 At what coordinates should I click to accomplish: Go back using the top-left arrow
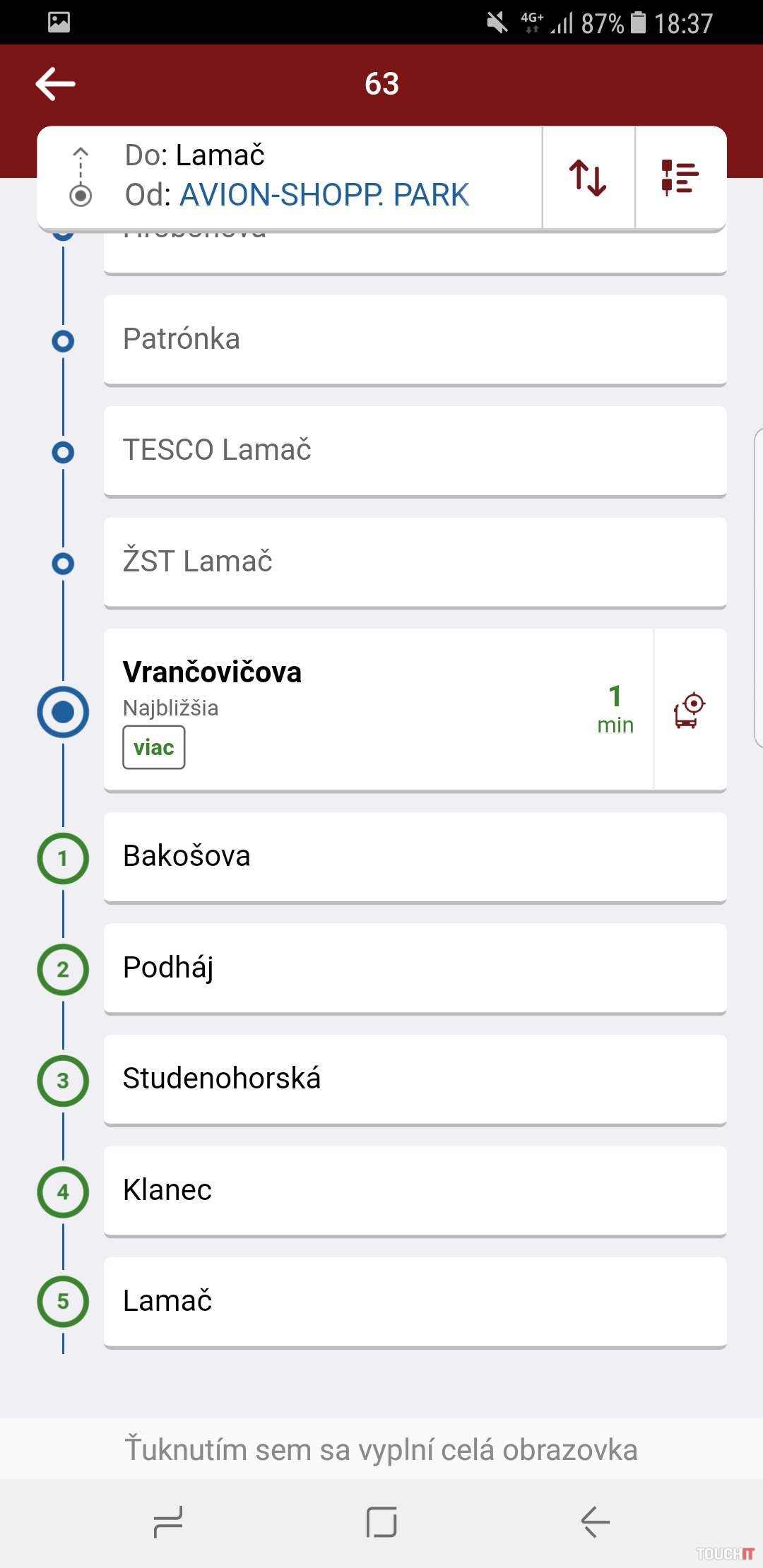[x=55, y=84]
